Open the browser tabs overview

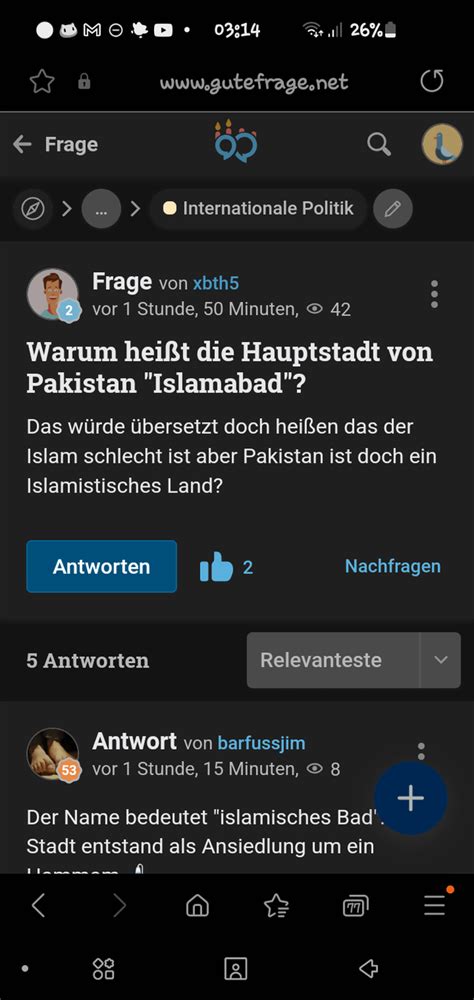[x=355, y=905]
